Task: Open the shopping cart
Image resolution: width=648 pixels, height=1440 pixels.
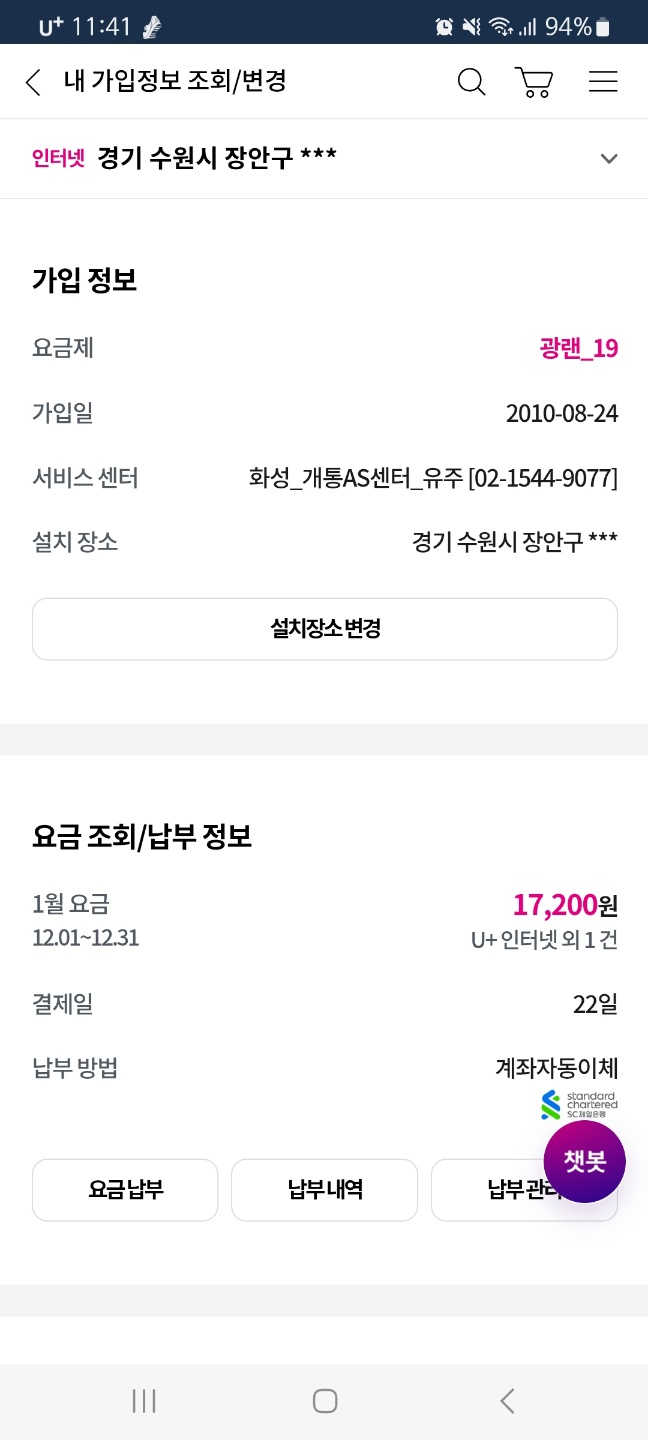Action: coord(534,82)
